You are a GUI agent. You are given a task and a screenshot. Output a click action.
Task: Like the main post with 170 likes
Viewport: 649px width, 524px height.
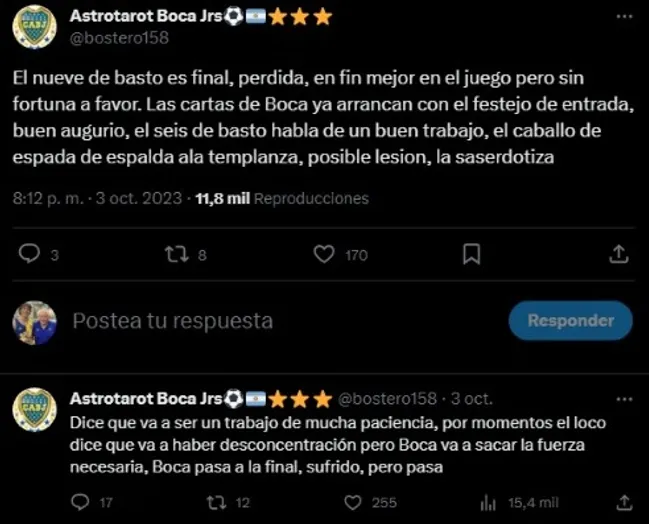[324, 254]
